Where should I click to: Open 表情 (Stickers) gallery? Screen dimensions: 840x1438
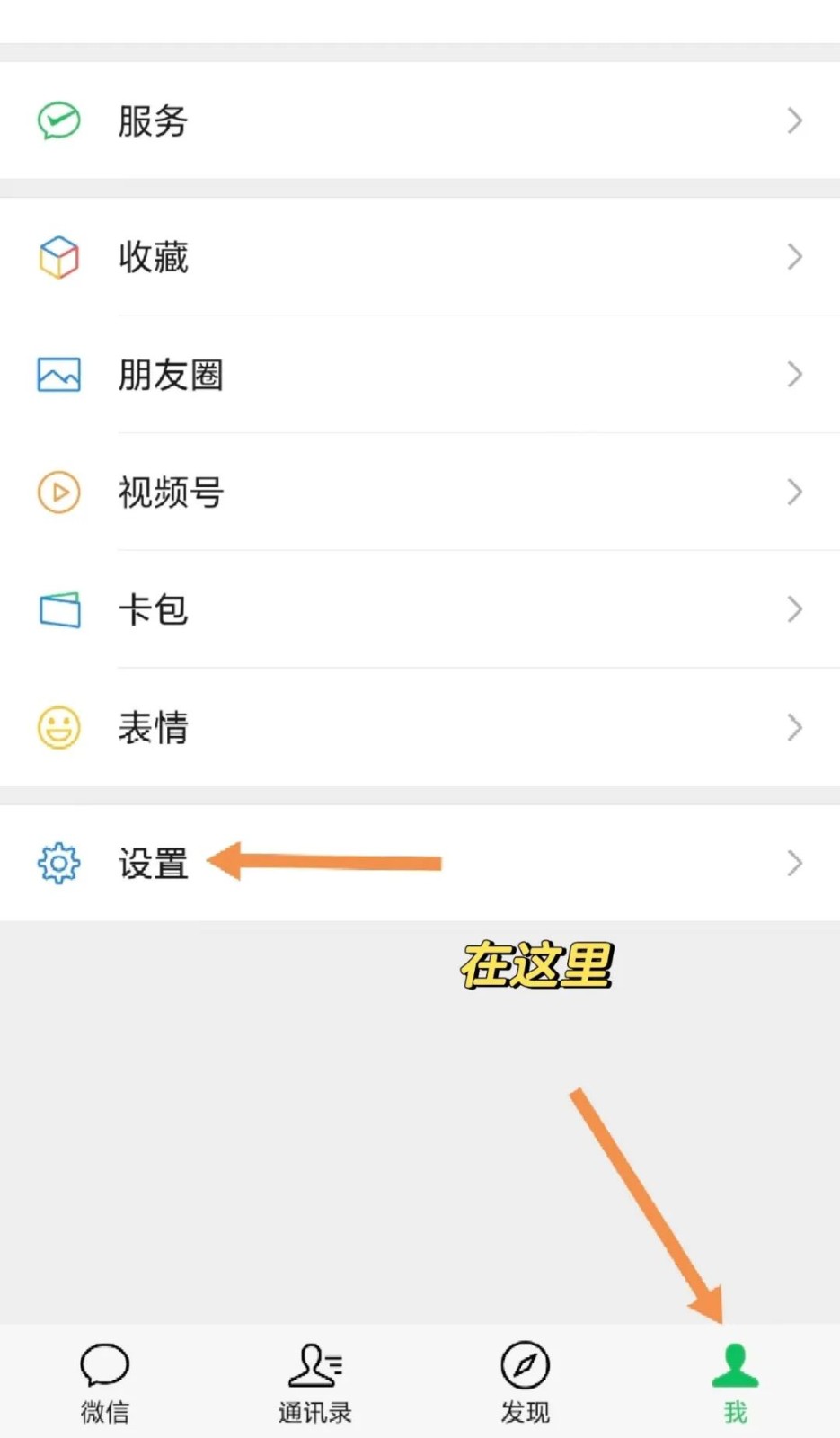[420, 728]
